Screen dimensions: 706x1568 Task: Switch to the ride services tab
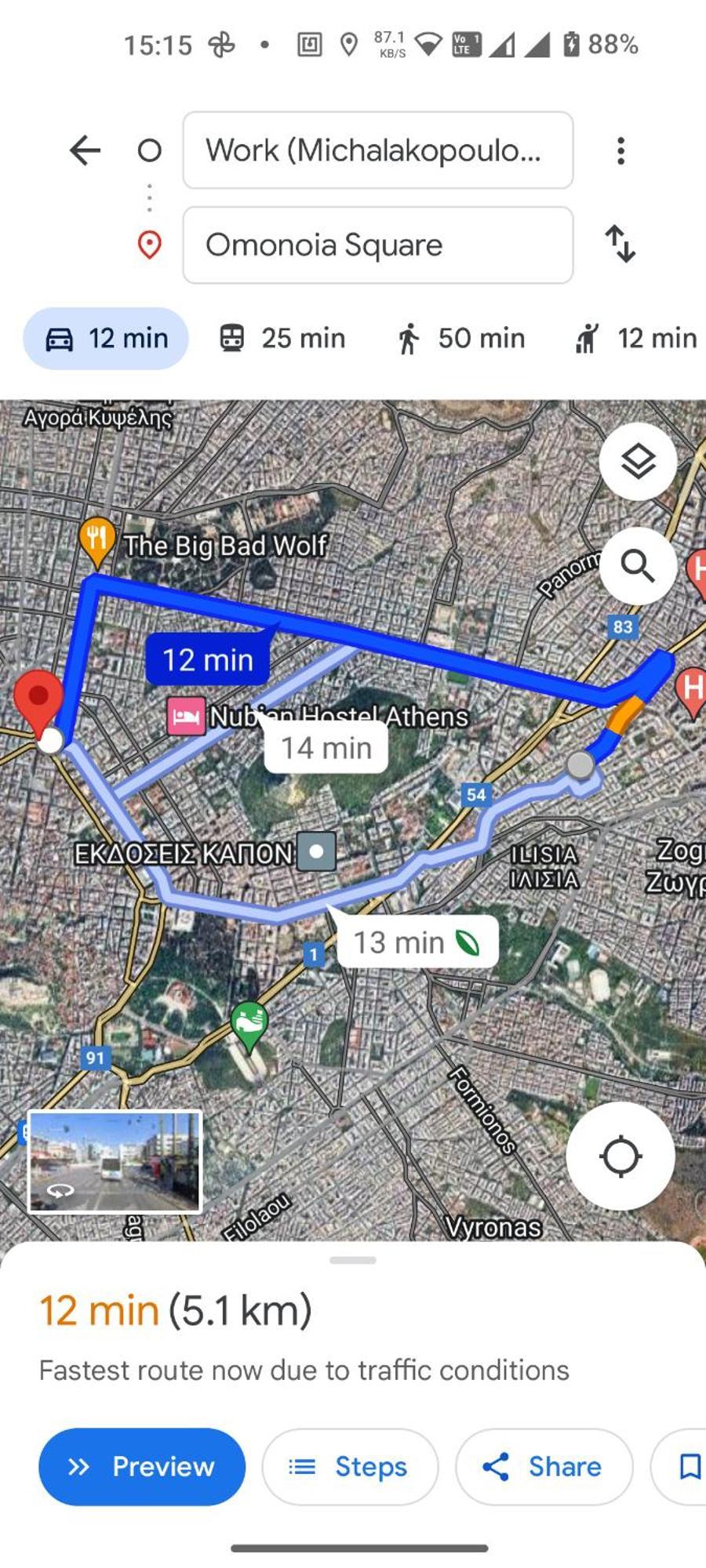(635, 339)
